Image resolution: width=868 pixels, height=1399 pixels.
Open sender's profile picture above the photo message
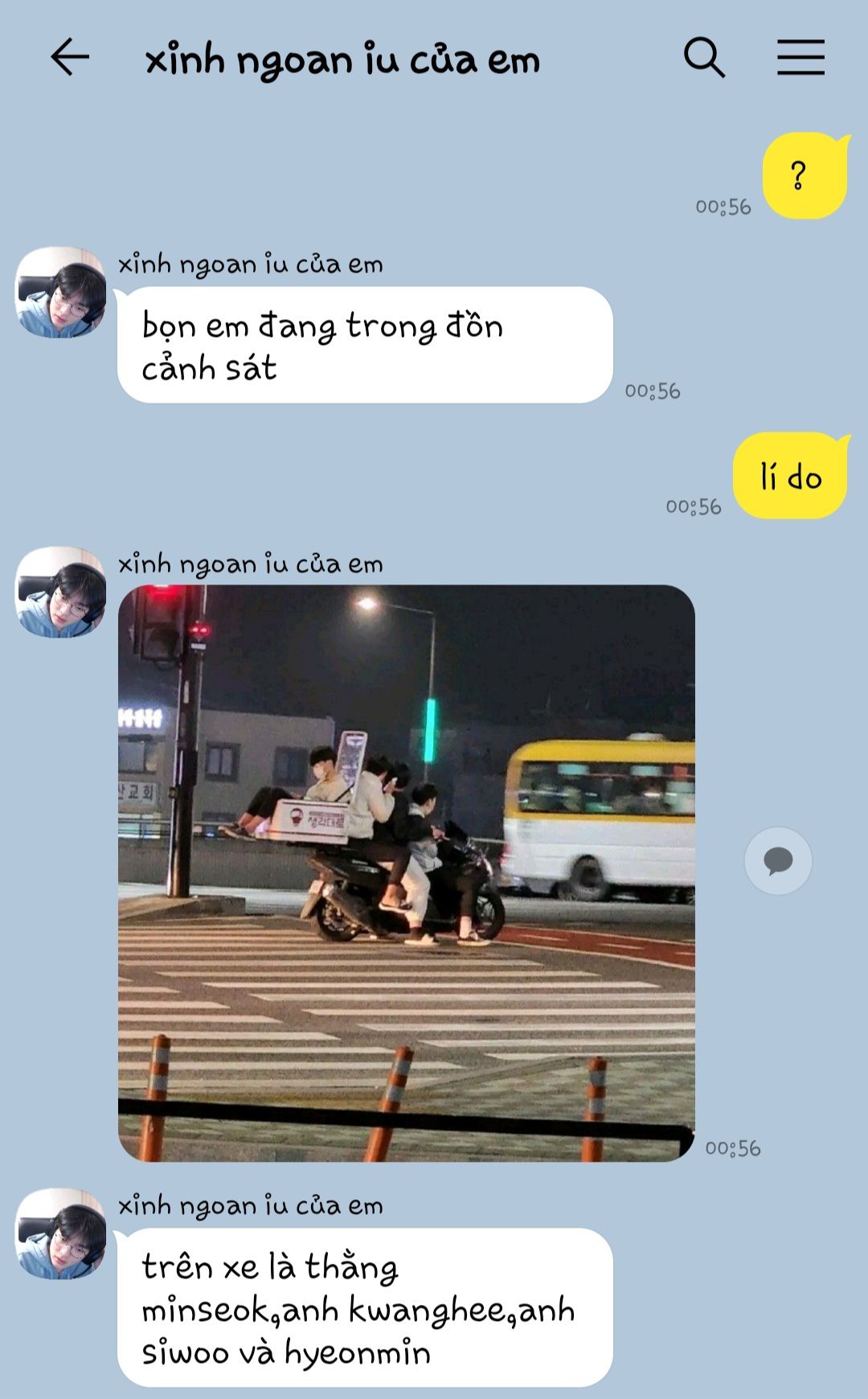pyautogui.click(x=61, y=593)
